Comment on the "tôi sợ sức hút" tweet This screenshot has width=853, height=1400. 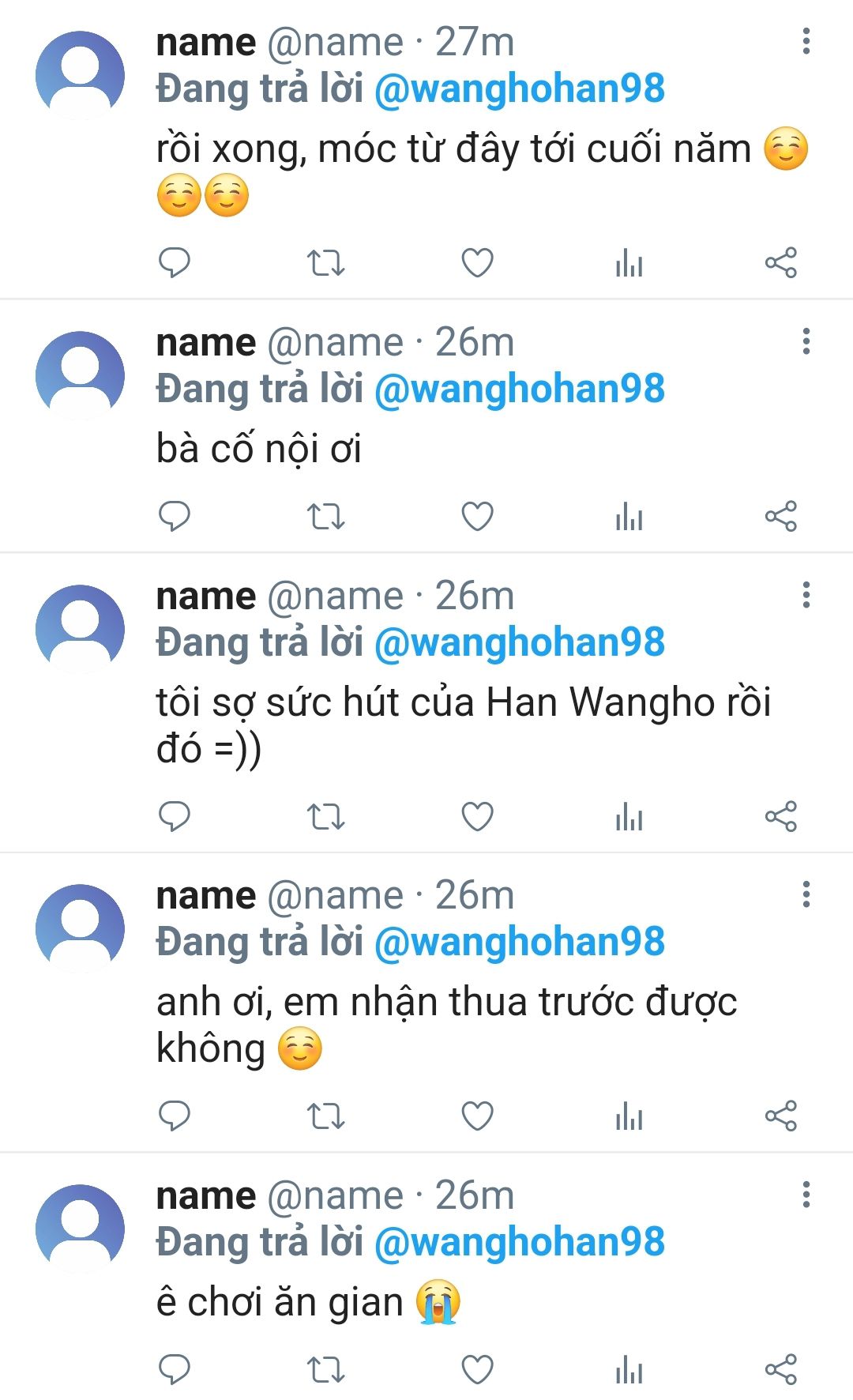[175, 816]
